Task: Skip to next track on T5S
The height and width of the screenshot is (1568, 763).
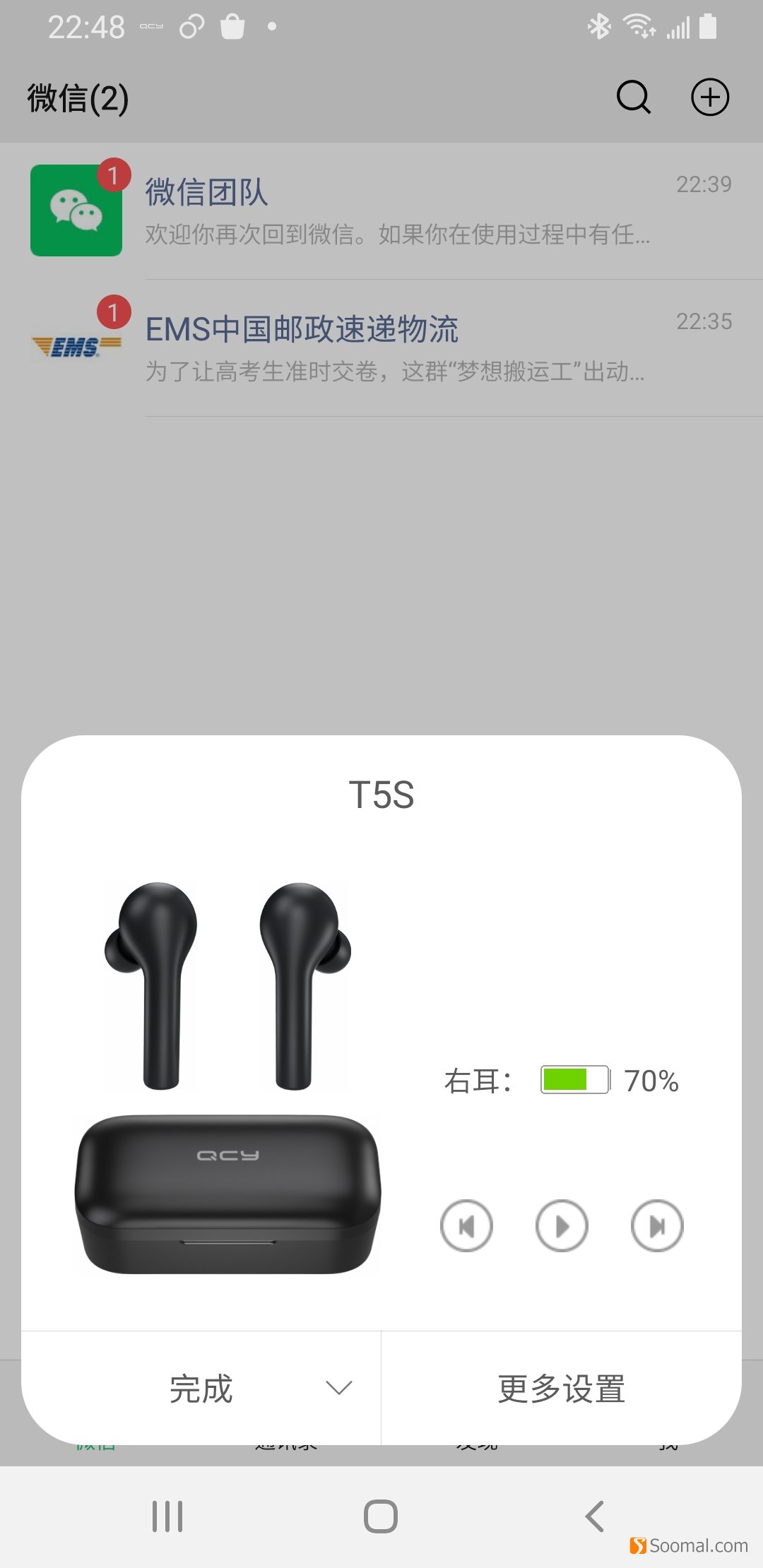Action: pyautogui.click(x=656, y=1226)
